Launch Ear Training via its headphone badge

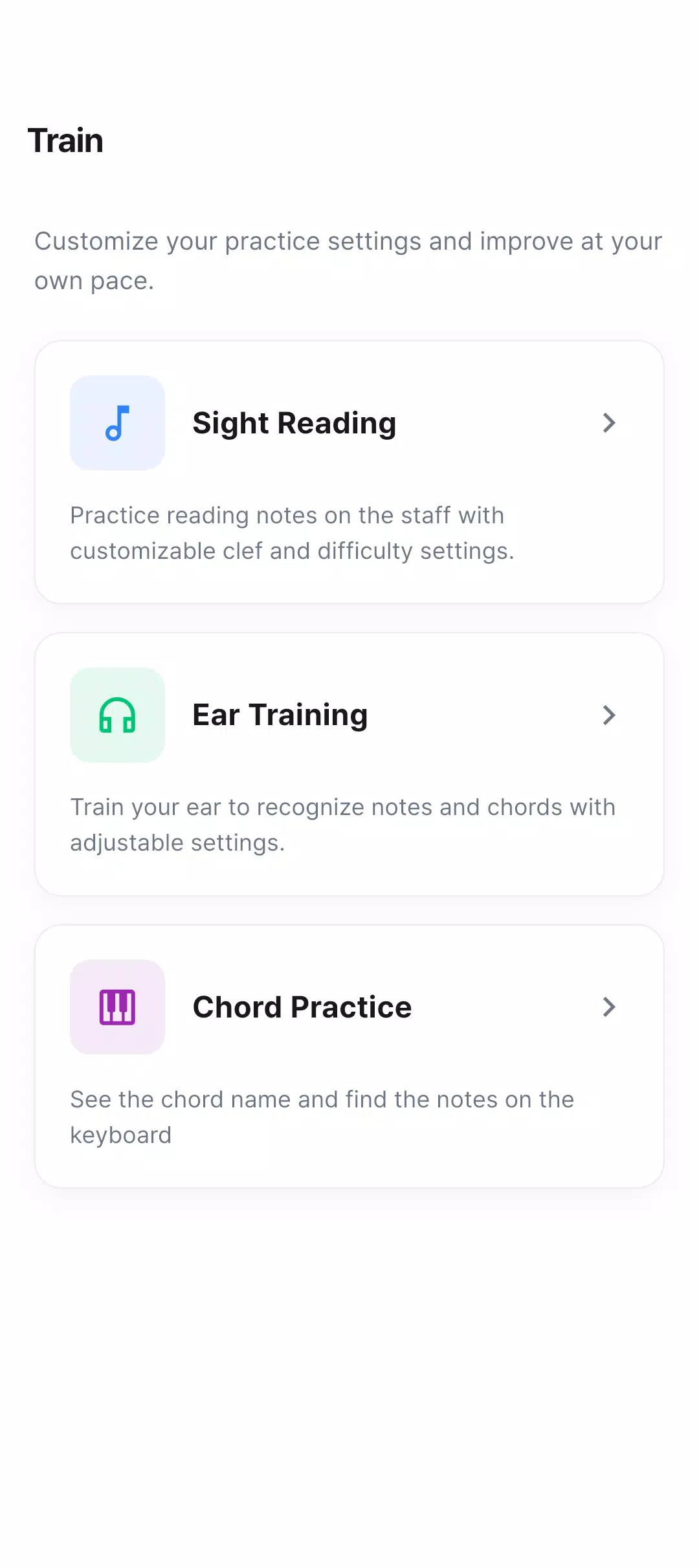point(117,714)
